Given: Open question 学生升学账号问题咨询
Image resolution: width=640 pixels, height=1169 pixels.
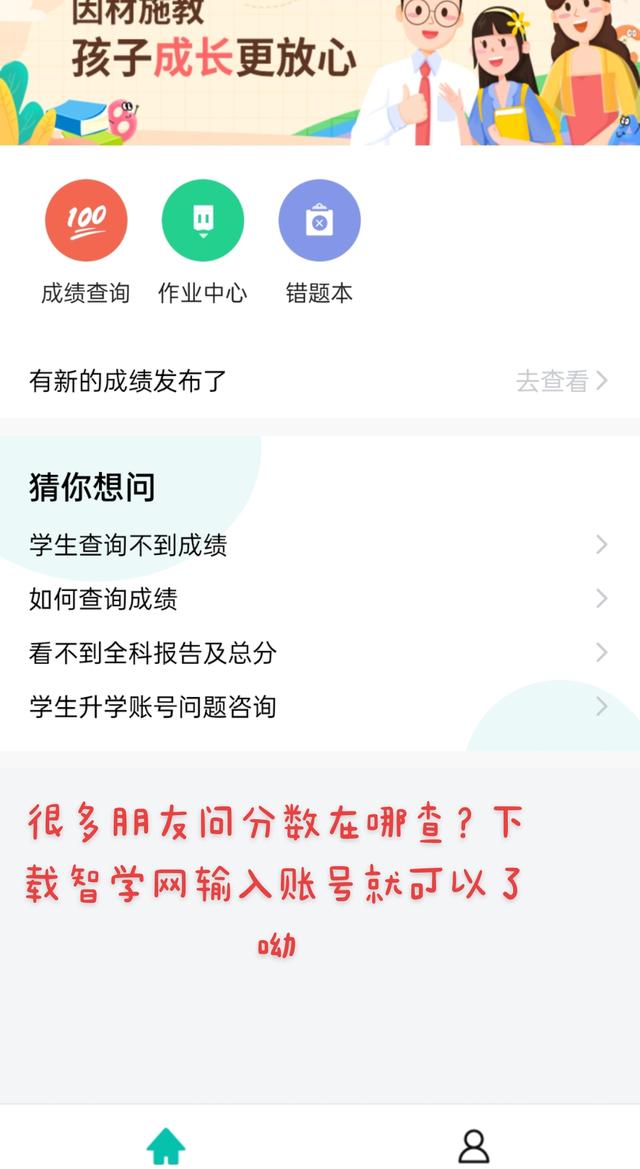Looking at the screenshot, I should [318, 707].
